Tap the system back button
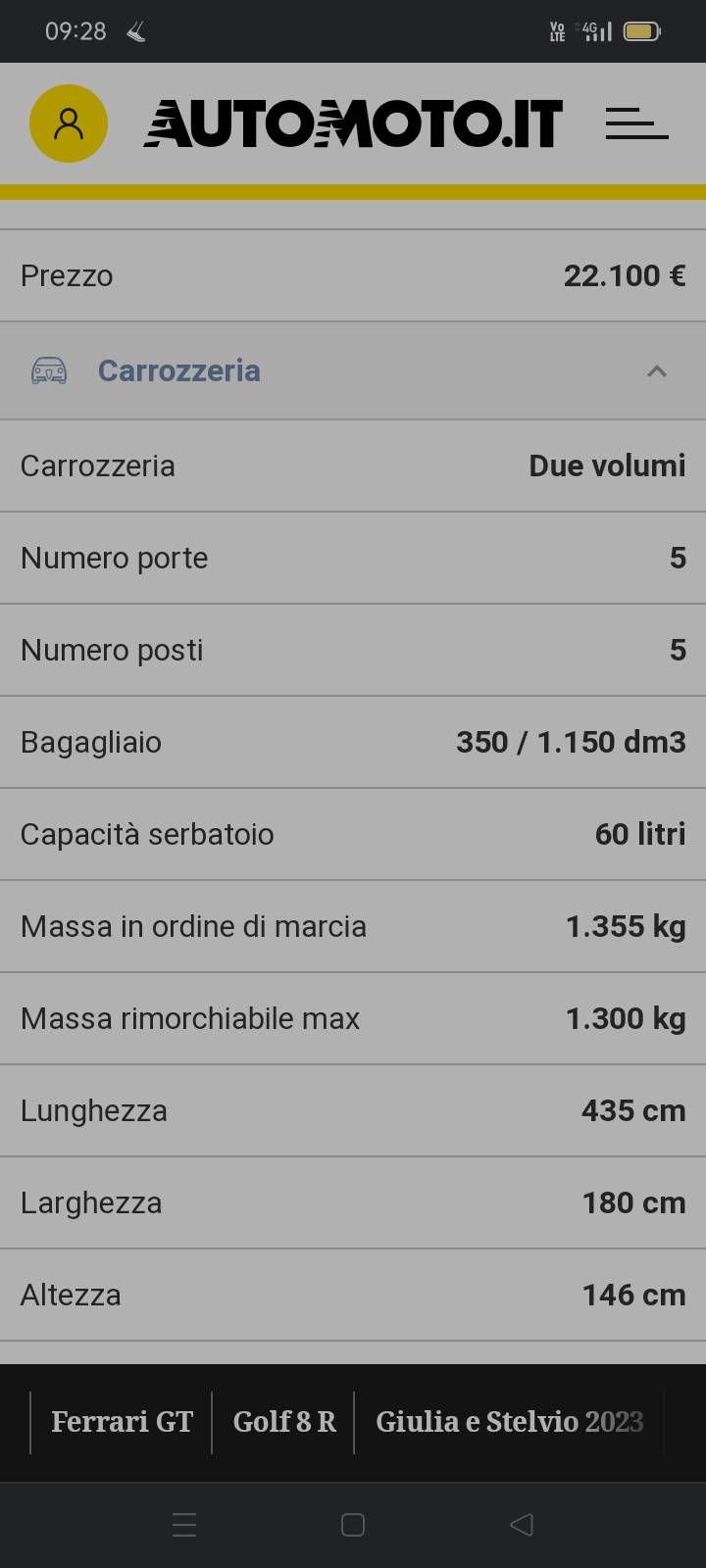This screenshot has height=1568, width=706. pos(522,1525)
